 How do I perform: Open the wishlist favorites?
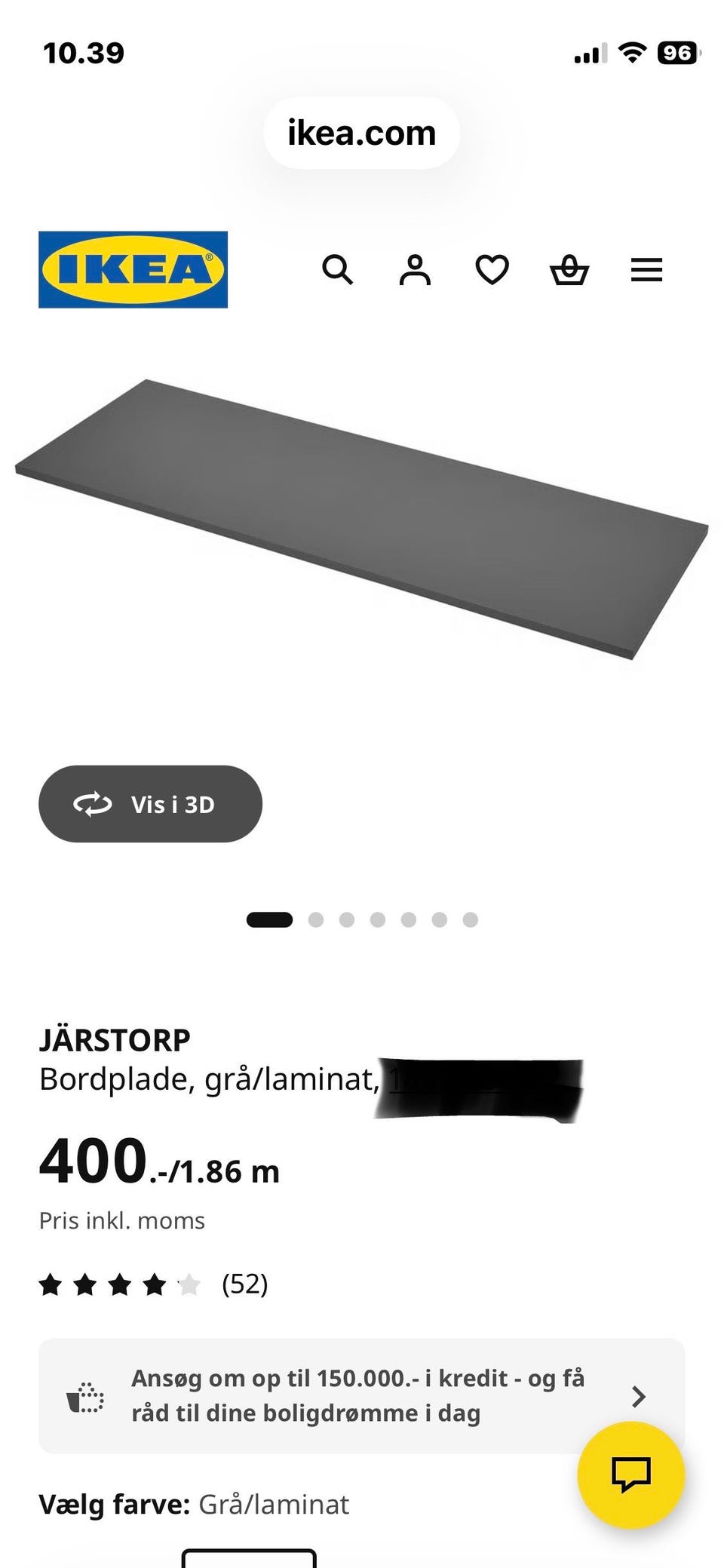(492, 269)
